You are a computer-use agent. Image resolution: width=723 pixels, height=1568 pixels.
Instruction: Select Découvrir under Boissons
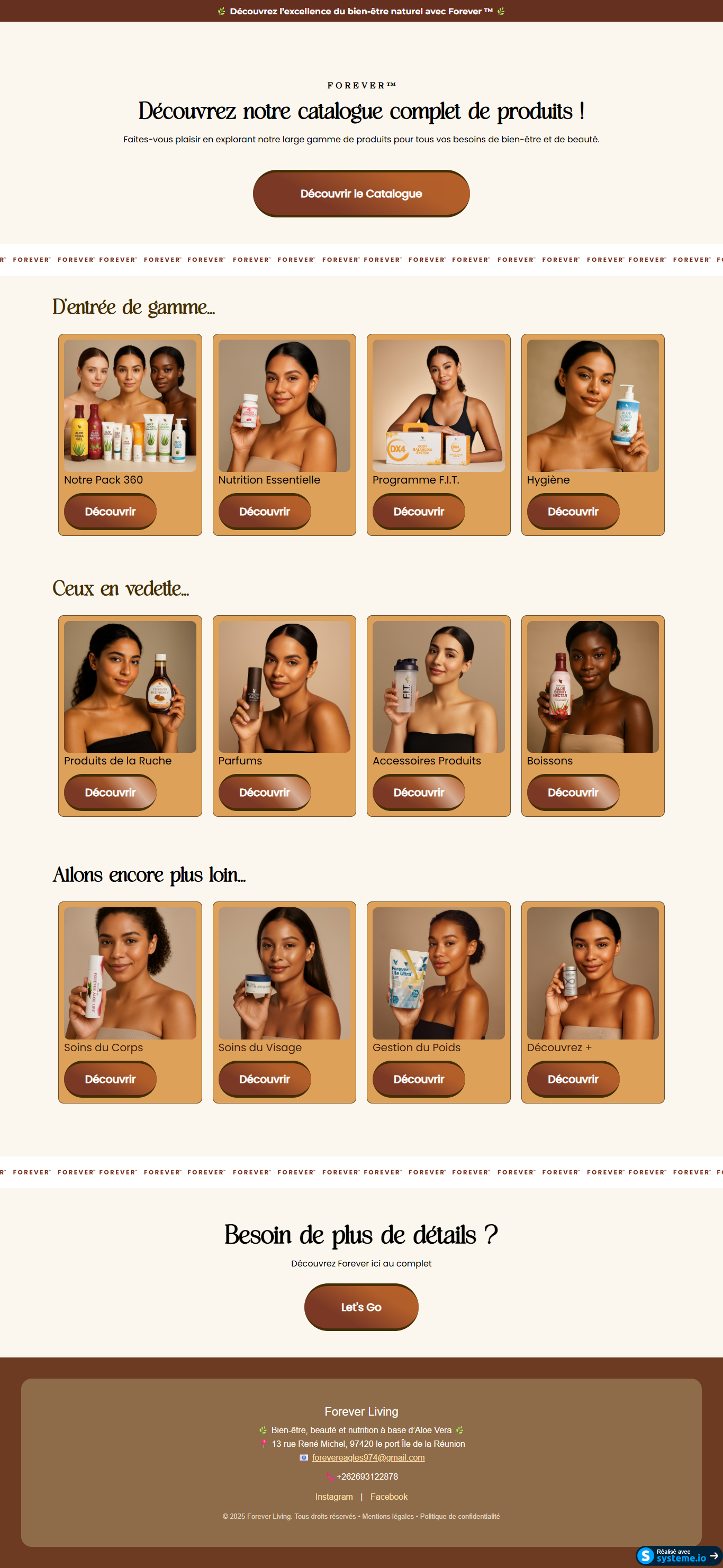(x=573, y=792)
